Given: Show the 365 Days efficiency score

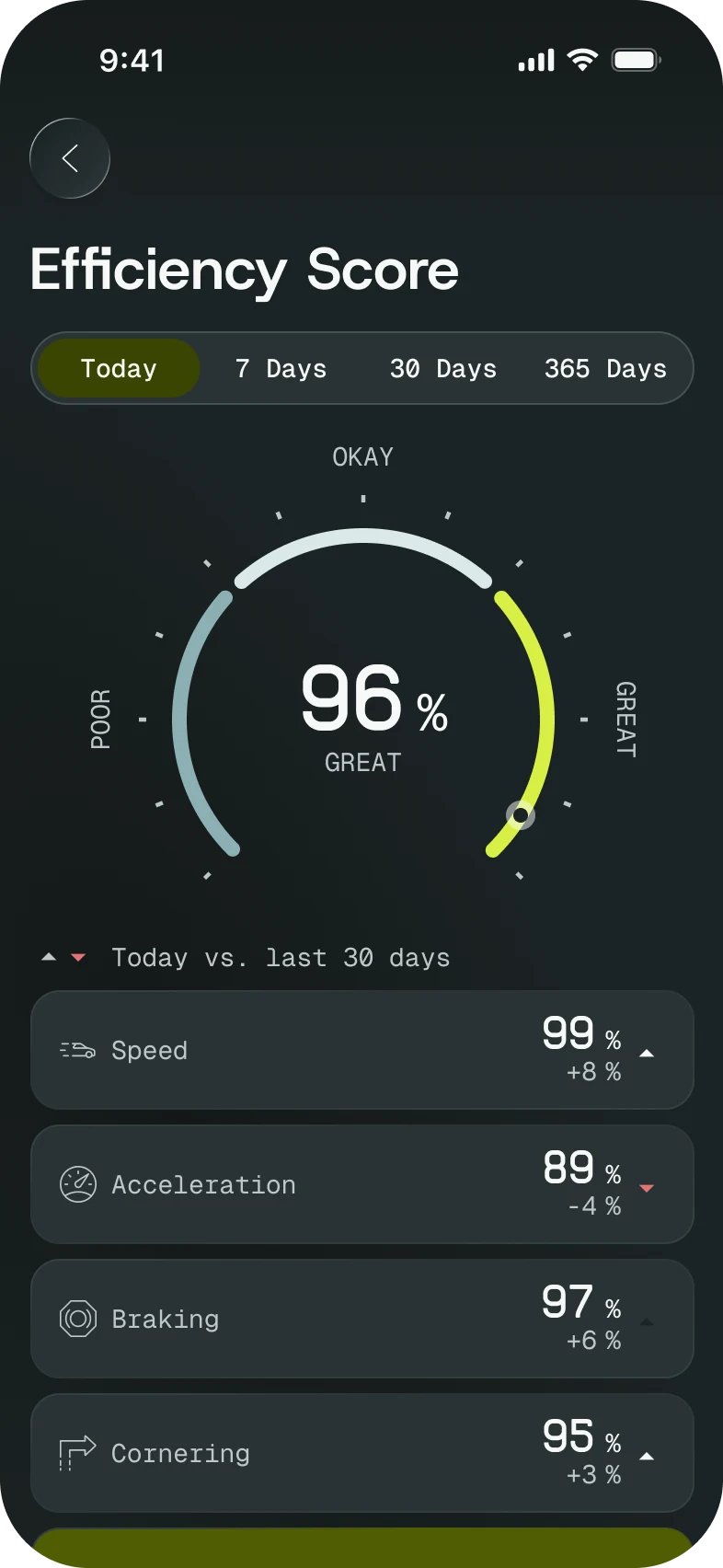Looking at the screenshot, I should (605, 368).
